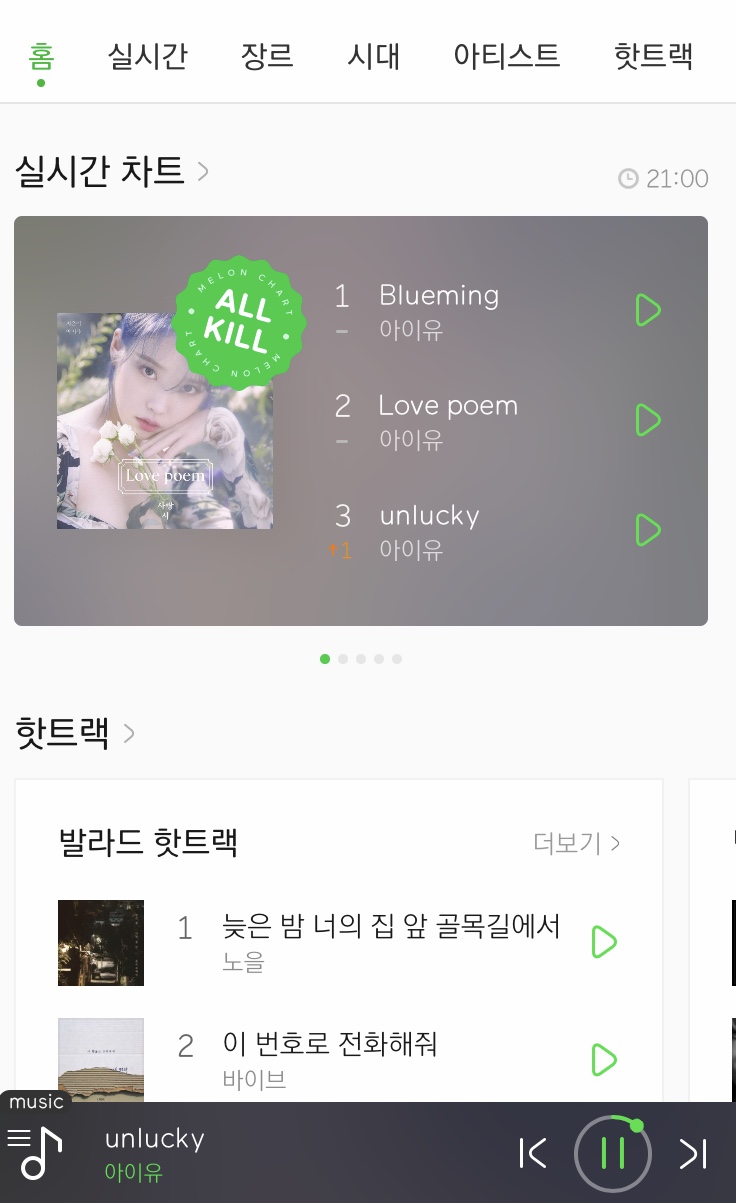736x1203 pixels.
Task: Open the 핫트랙 section with its arrow
Action: point(128,733)
